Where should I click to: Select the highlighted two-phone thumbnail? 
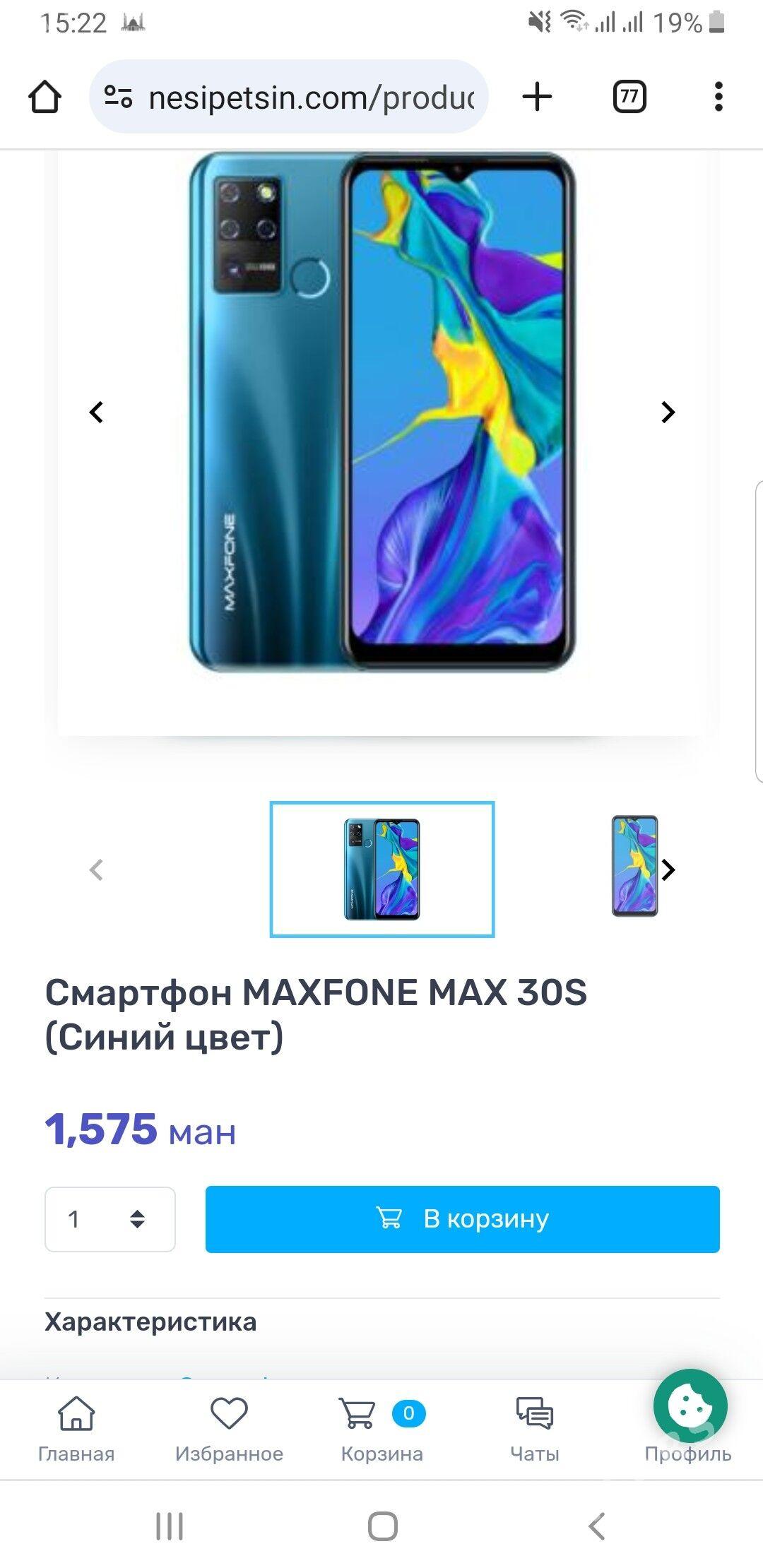(381, 869)
